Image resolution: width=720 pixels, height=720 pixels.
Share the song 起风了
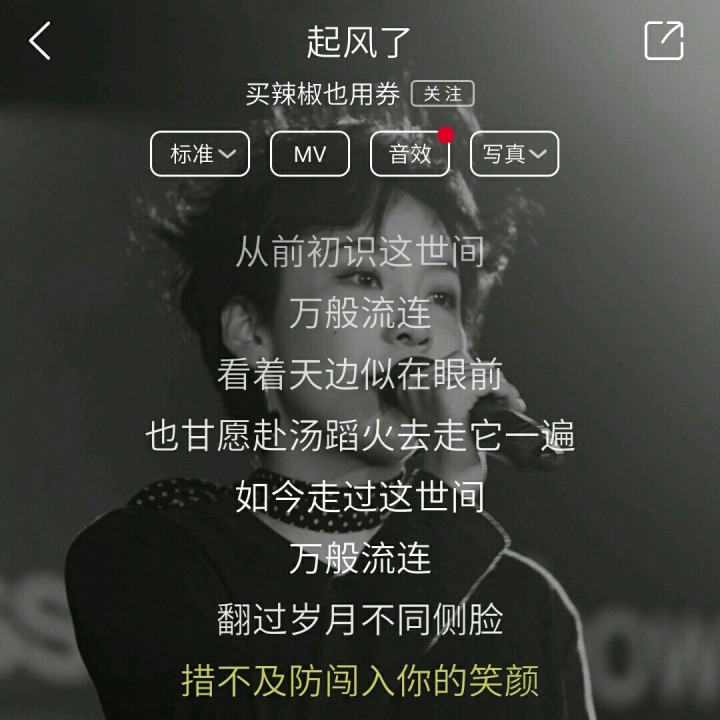664,41
